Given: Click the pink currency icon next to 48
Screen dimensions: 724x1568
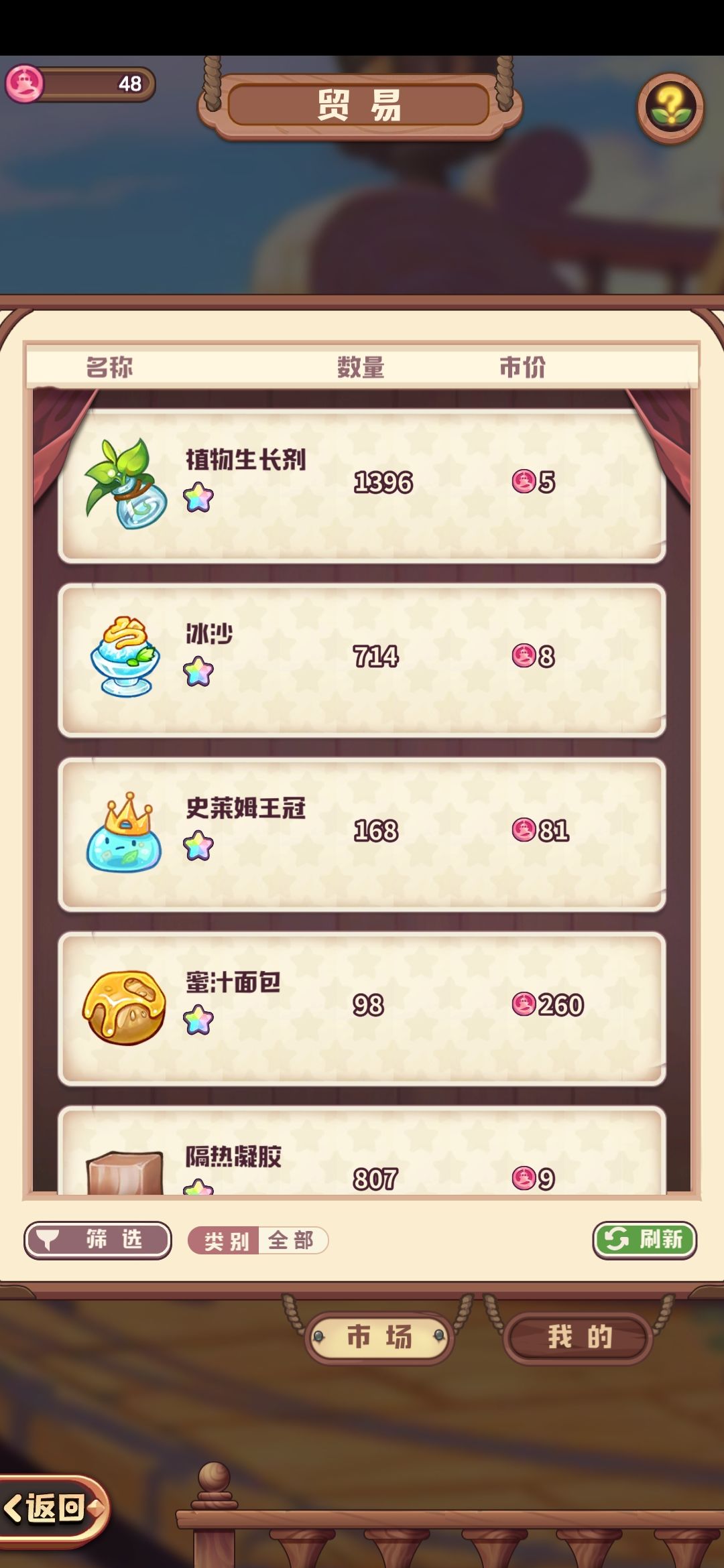Looking at the screenshot, I should (x=27, y=82).
